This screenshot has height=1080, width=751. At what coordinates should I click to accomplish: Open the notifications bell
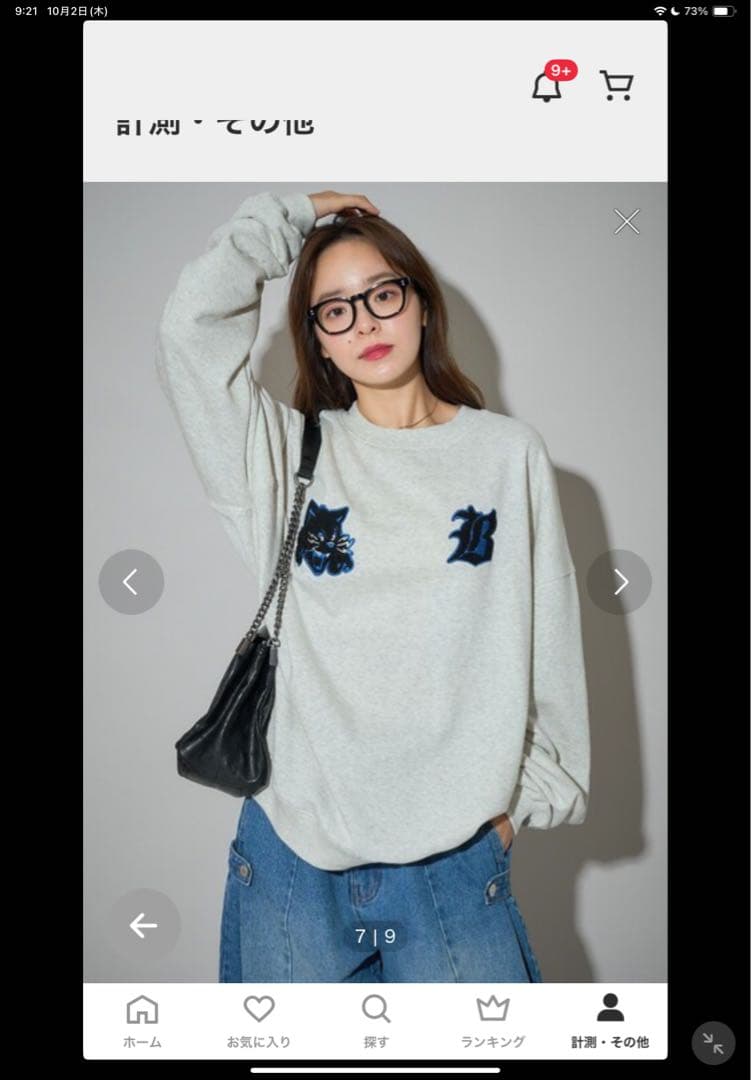tap(546, 87)
